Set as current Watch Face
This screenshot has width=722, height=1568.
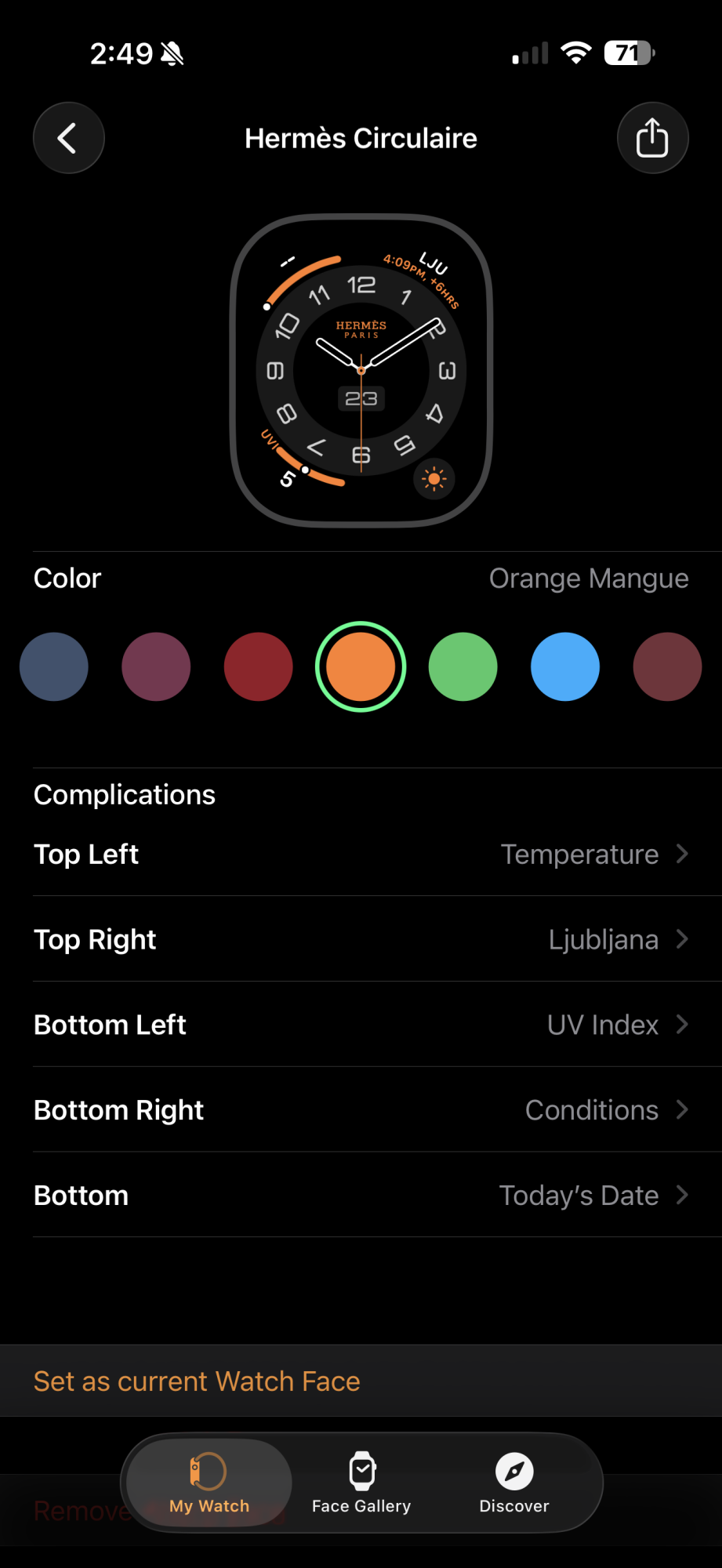(197, 1381)
